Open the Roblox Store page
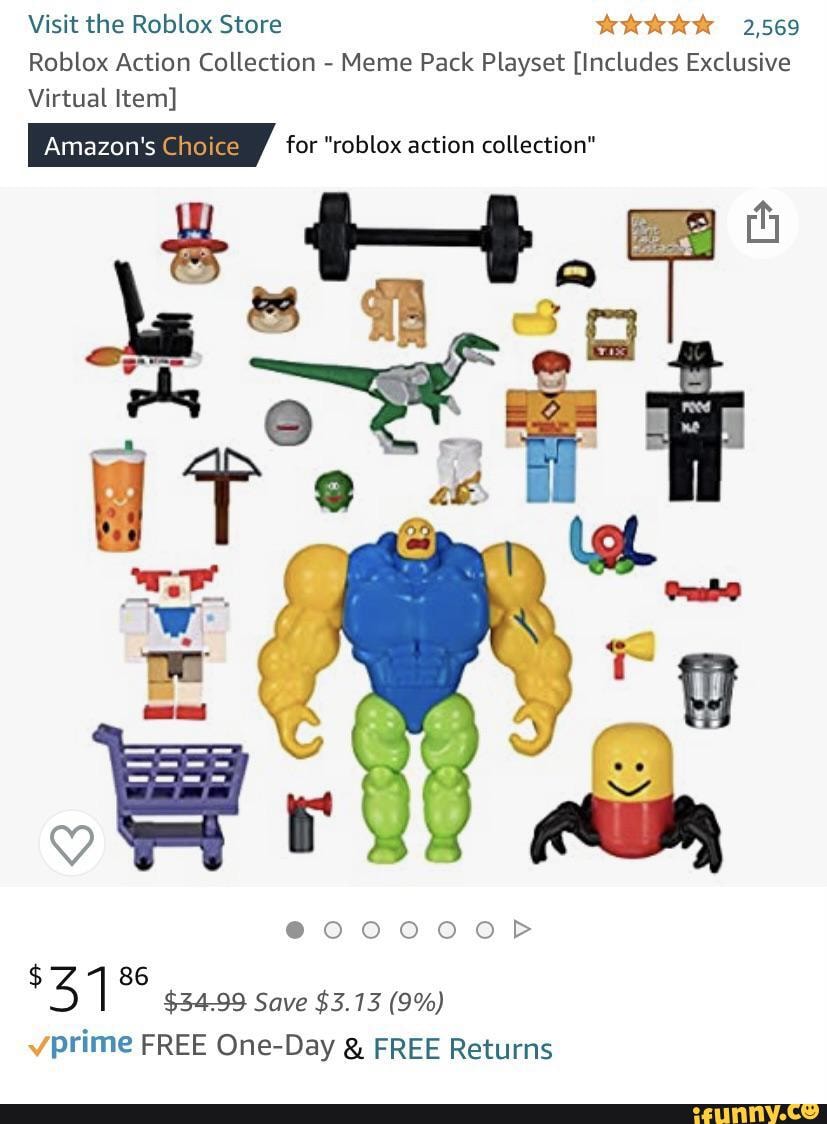Image resolution: width=827 pixels, height=1124 pixels. pyautogui.click(x=155, y=24)
